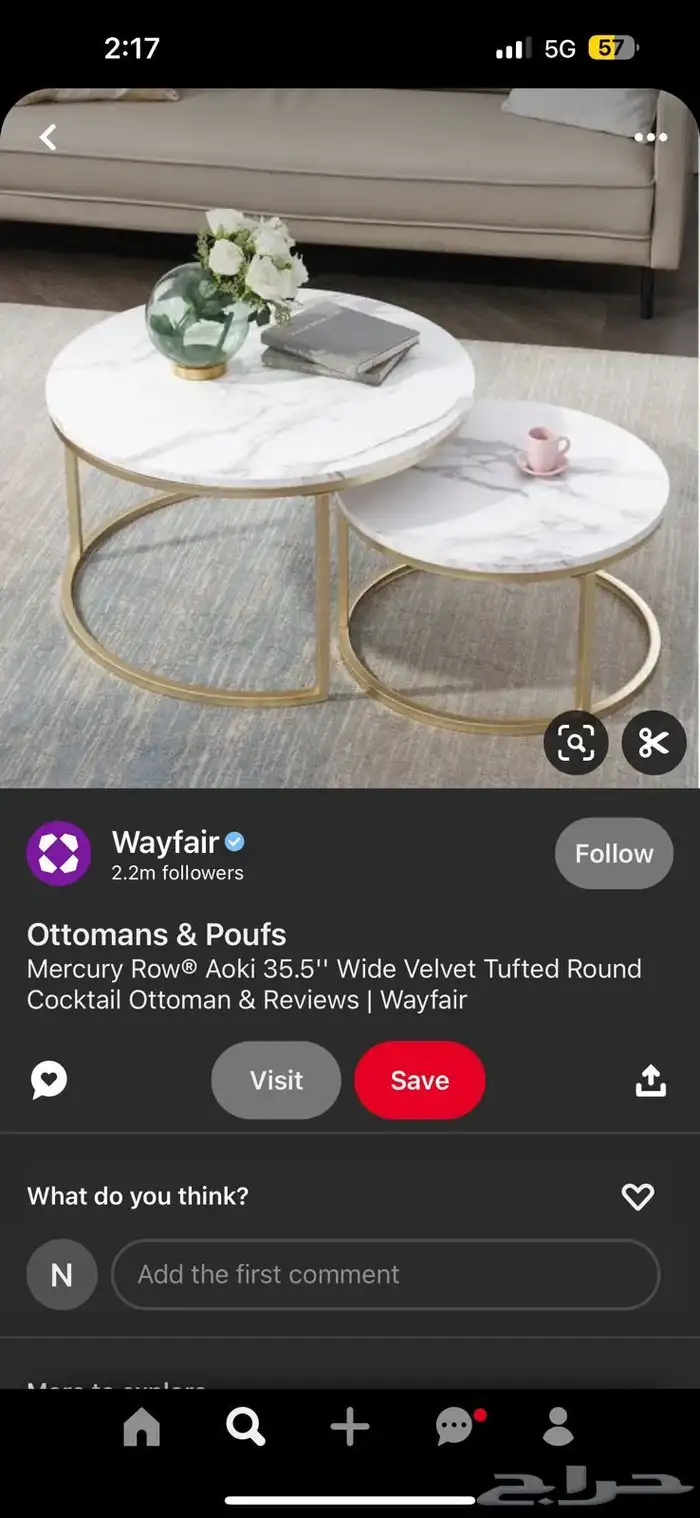Create a new pin with plus

point(350,1427)
